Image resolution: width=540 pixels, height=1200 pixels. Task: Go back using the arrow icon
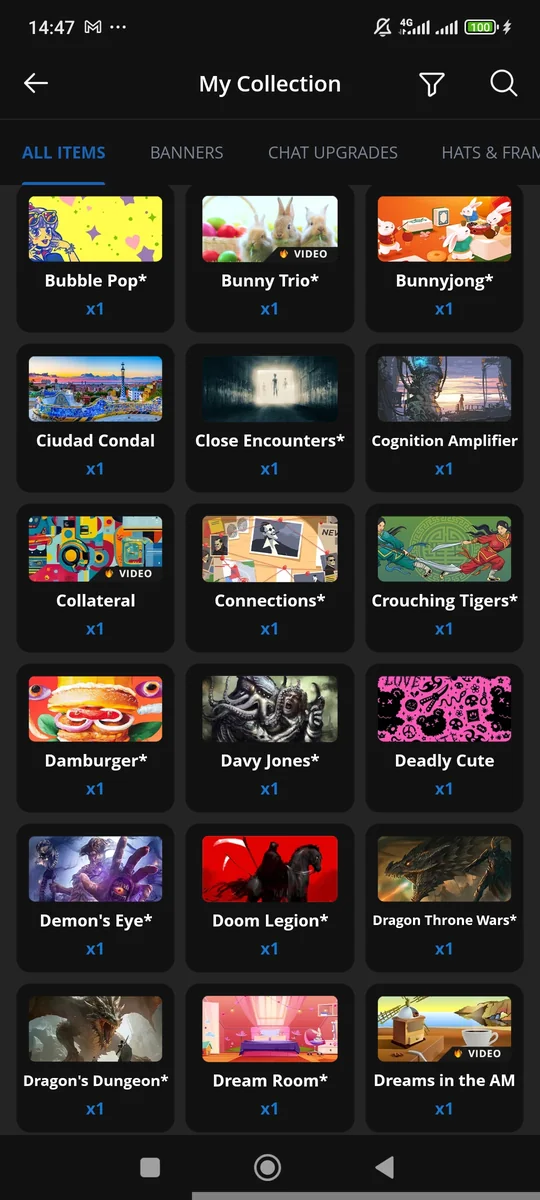point(36,84)
